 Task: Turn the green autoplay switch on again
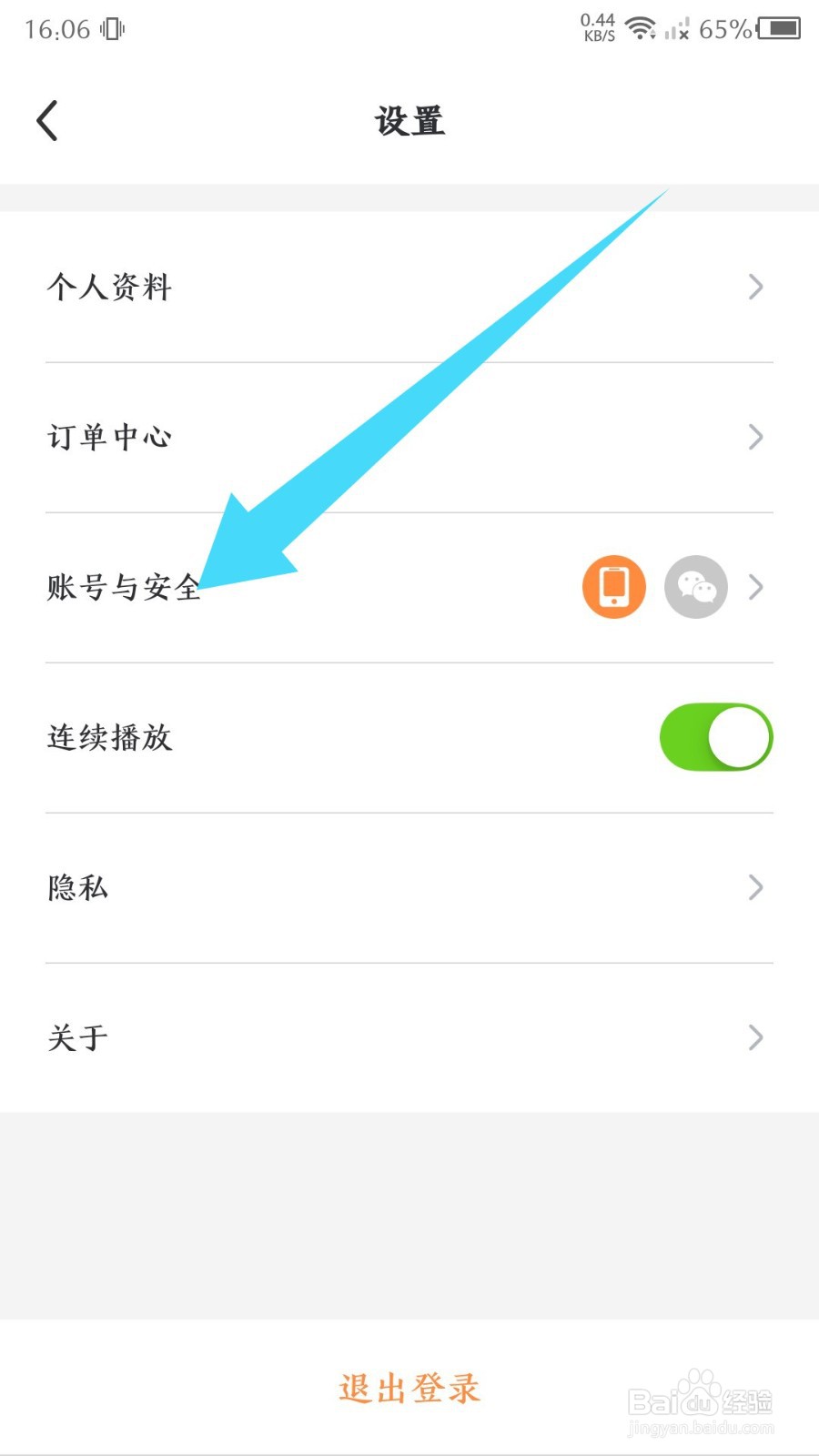(715, 737)
